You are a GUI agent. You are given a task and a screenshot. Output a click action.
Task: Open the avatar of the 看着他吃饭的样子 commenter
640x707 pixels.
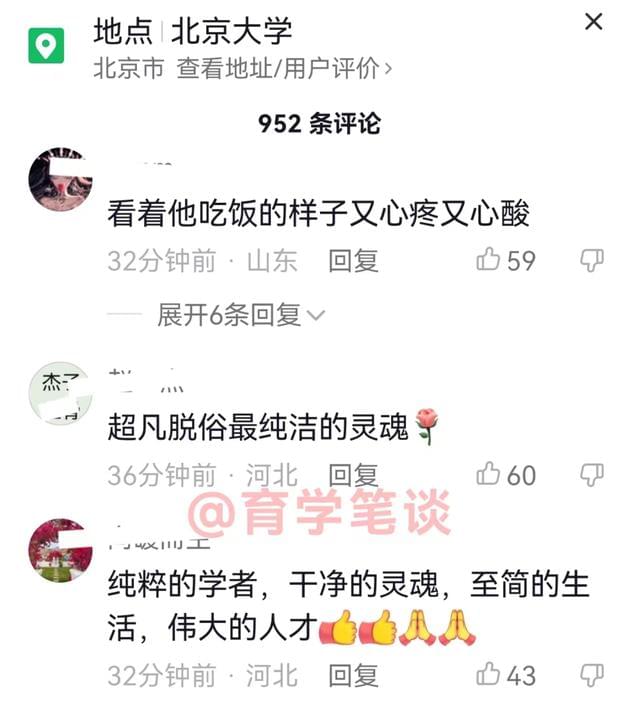coord(61,179)
